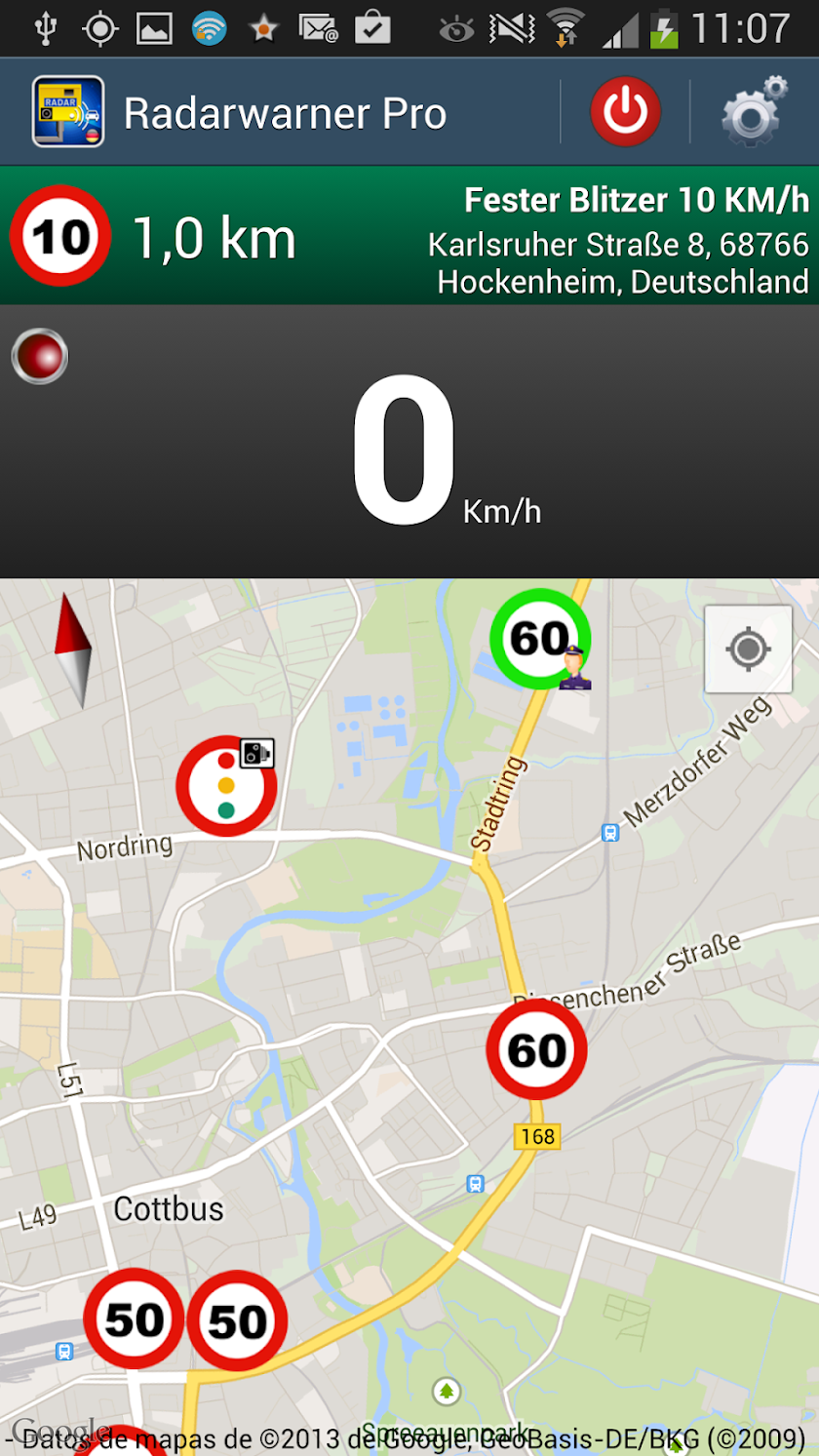Select the traffic light camera marker
The height and width of the screenshot is (1456, 819).
click(x=226, y=785)
